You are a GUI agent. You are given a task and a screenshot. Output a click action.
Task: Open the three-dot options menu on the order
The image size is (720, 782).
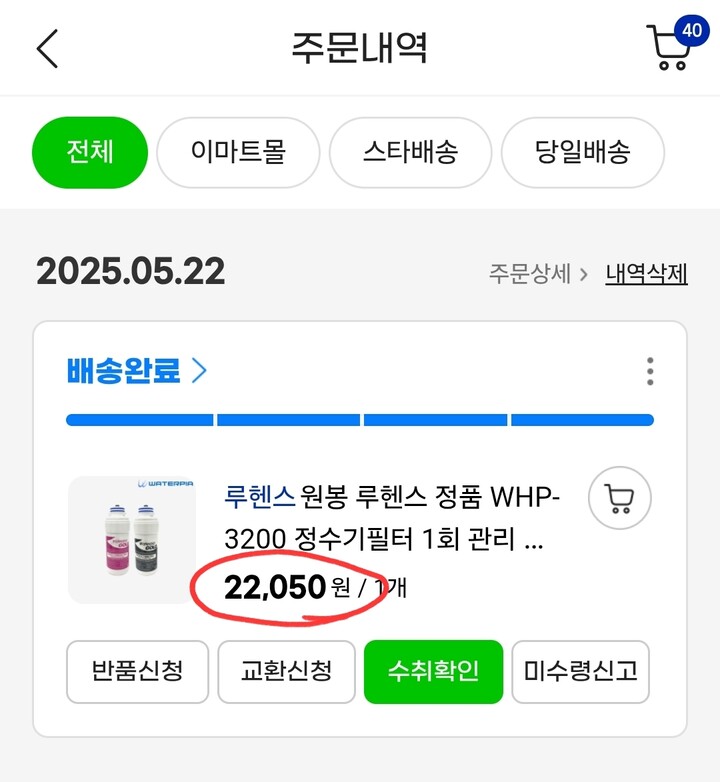(x=650, y=372)
